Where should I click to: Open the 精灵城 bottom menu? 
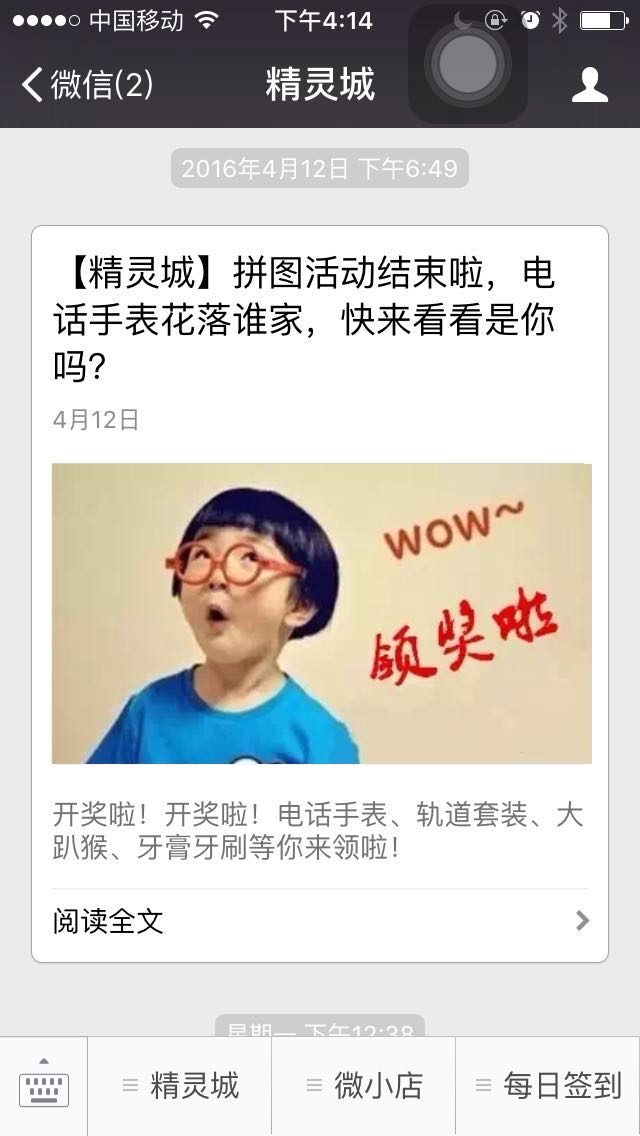[x=180, y=1086]
